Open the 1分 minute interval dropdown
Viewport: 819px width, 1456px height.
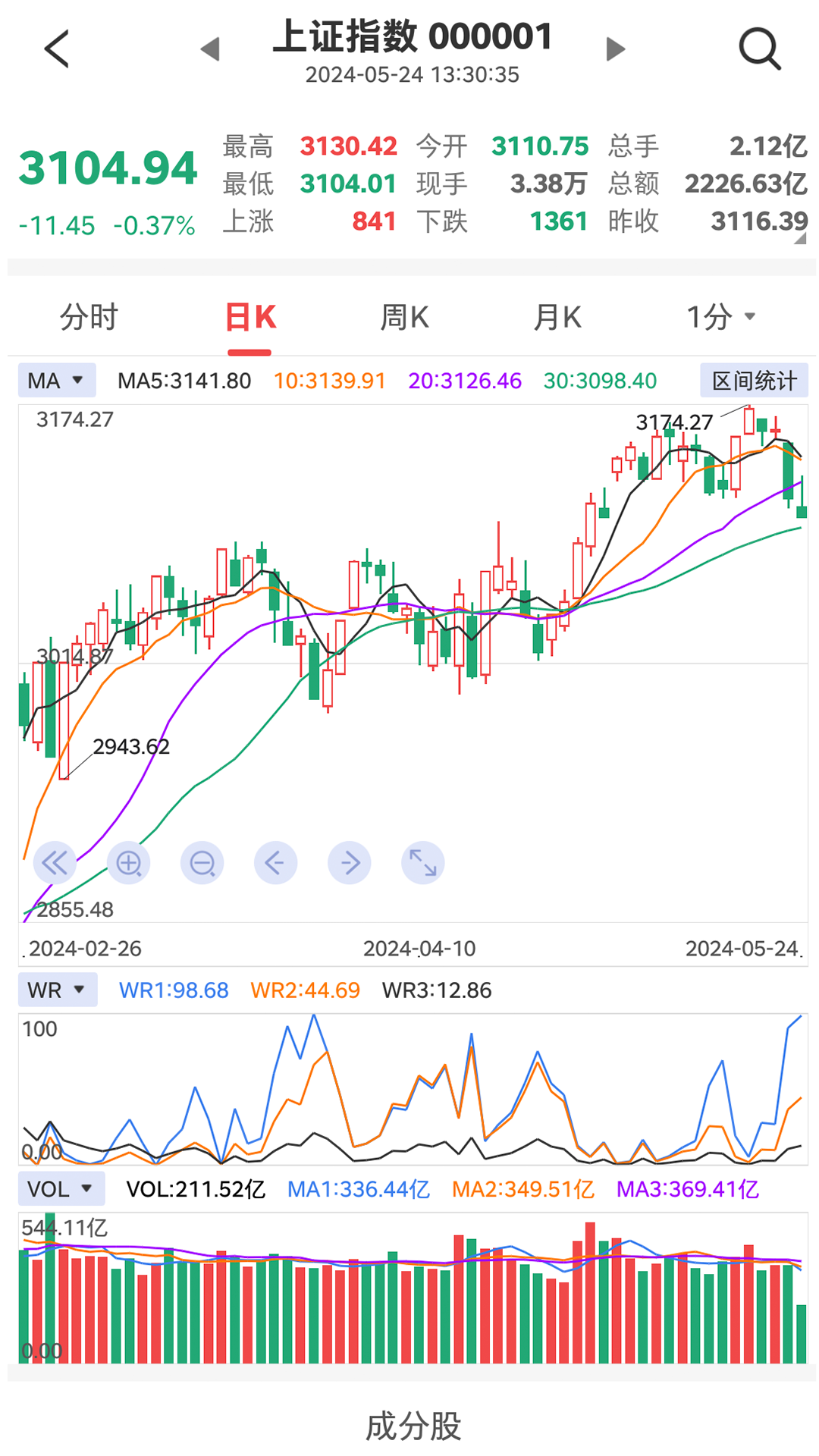pos(720,317)
